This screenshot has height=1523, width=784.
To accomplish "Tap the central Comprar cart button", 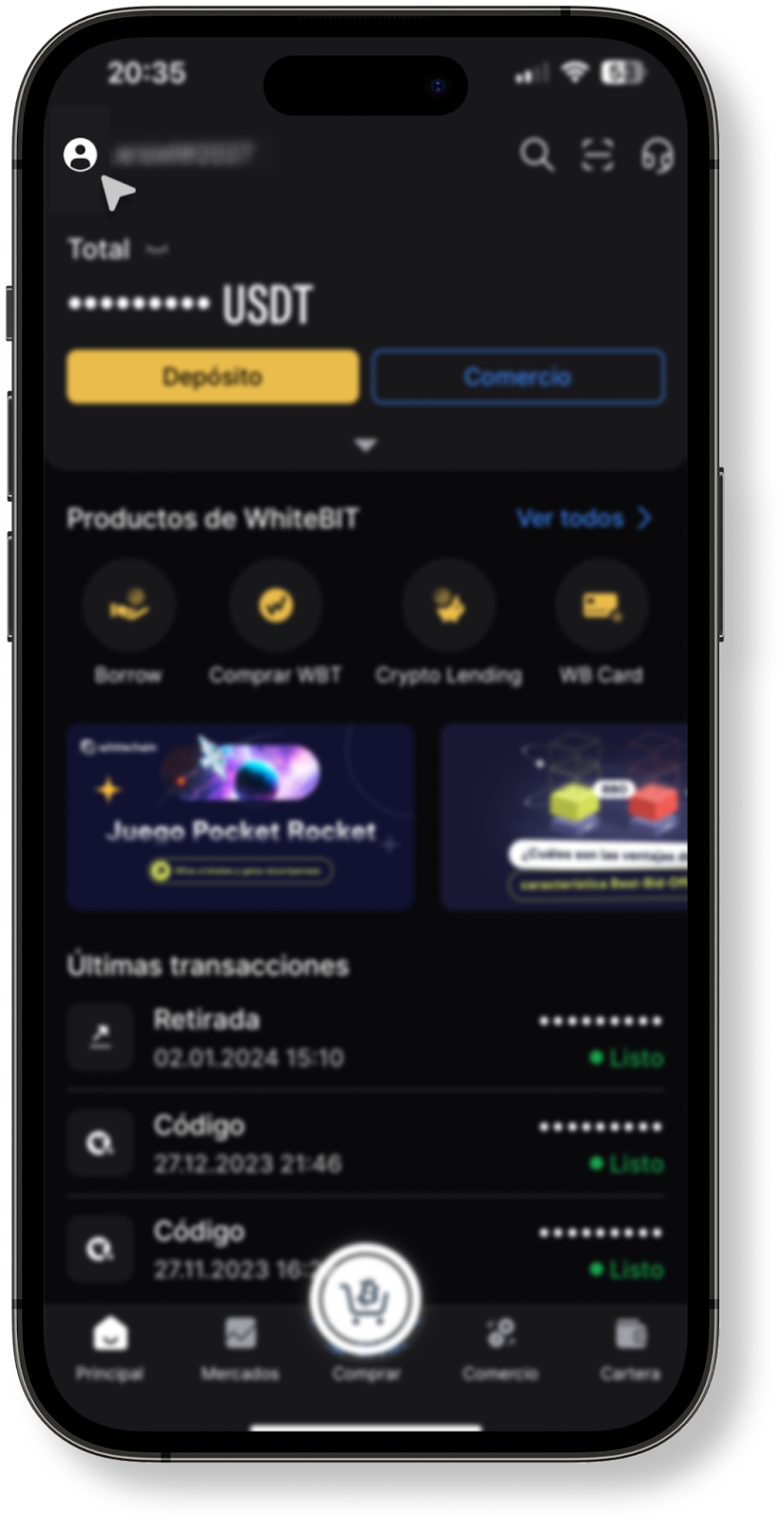I will [x=365, y=1298].
